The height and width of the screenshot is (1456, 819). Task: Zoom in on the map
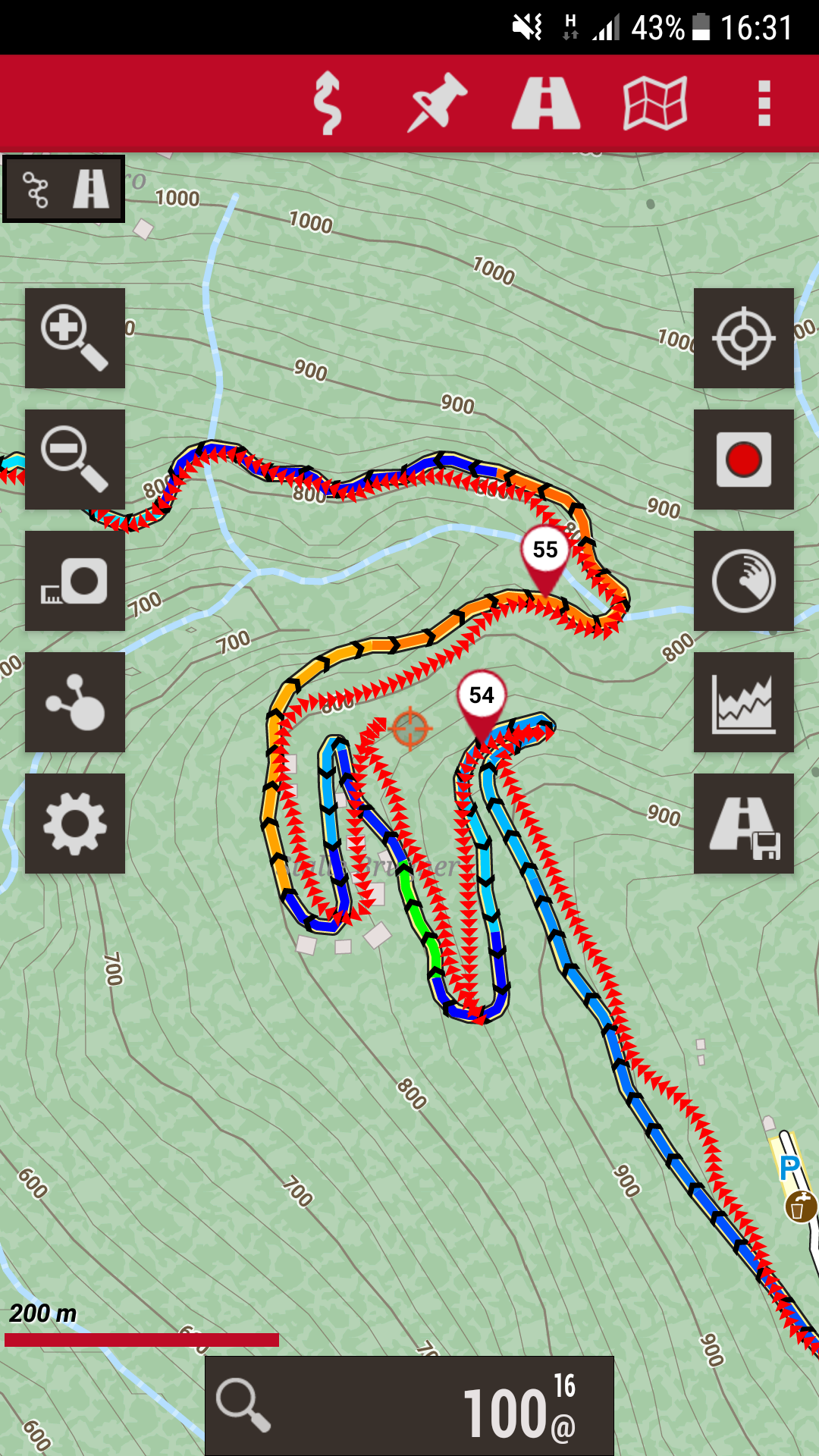tap(75, 338)
